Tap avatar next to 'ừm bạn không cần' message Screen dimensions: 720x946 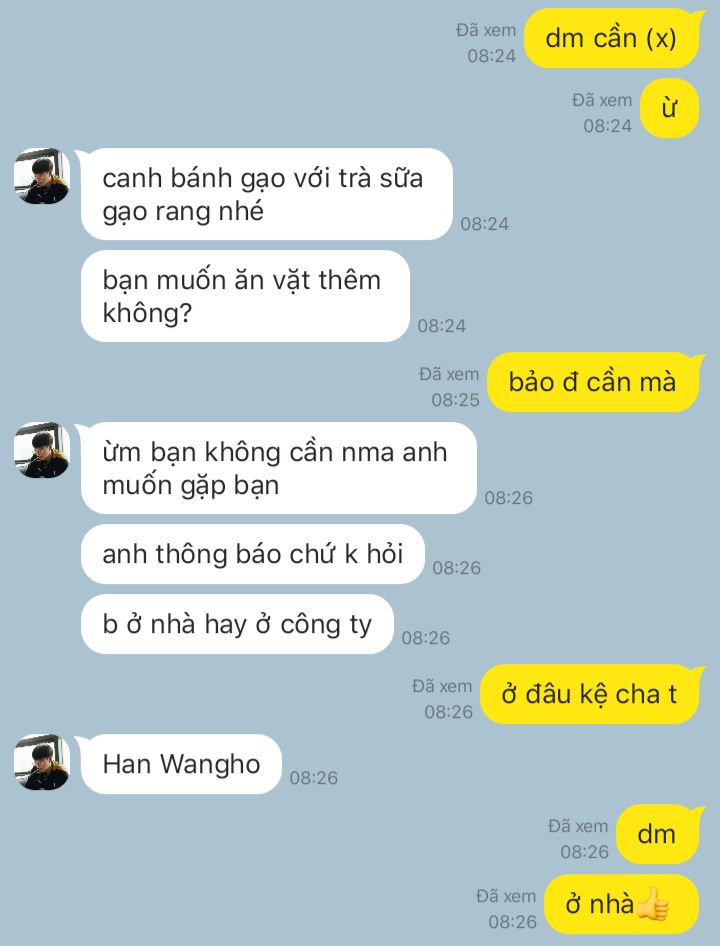point(42,450)
